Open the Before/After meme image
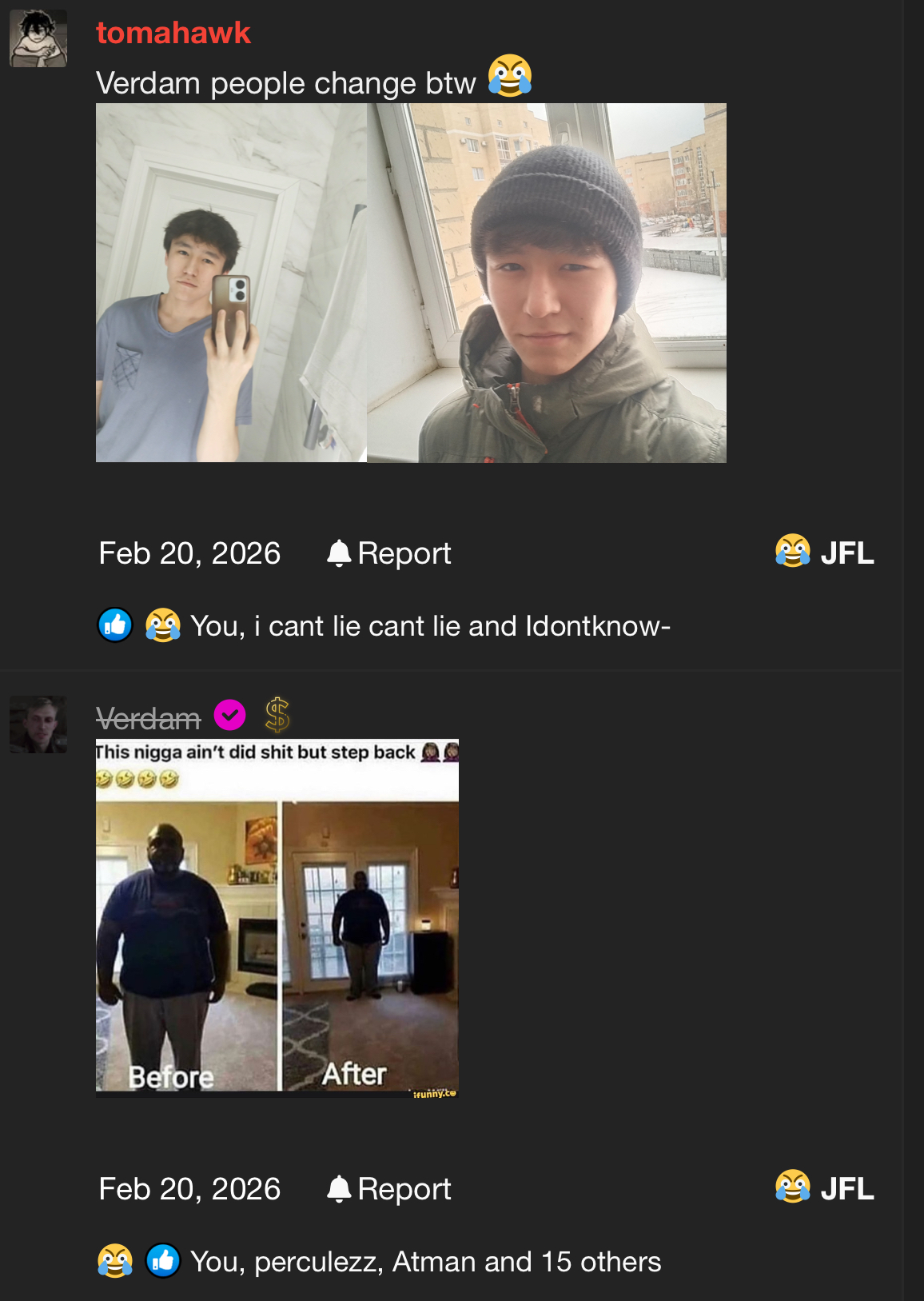 (277, 918)
